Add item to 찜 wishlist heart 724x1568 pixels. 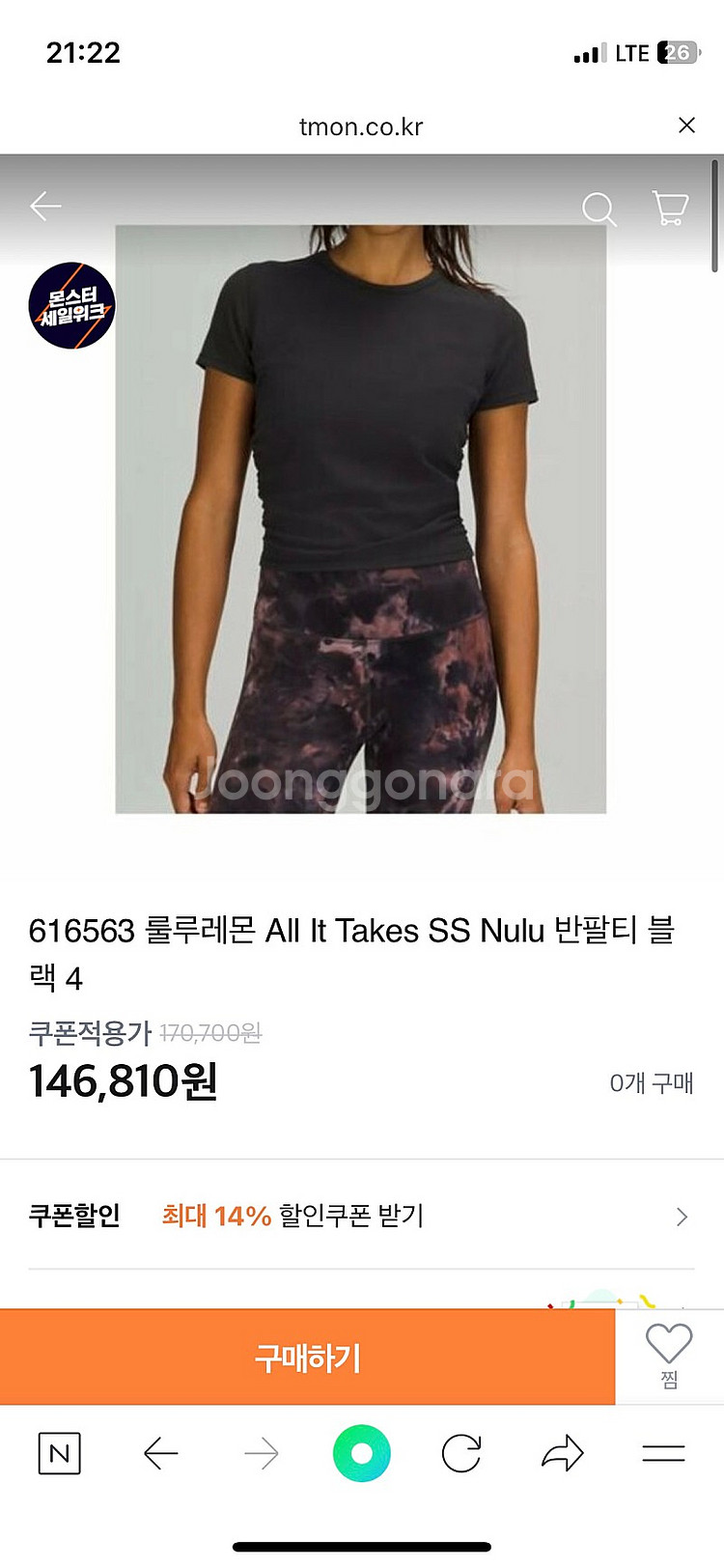pyautogui.click(x=669, y=1355)
